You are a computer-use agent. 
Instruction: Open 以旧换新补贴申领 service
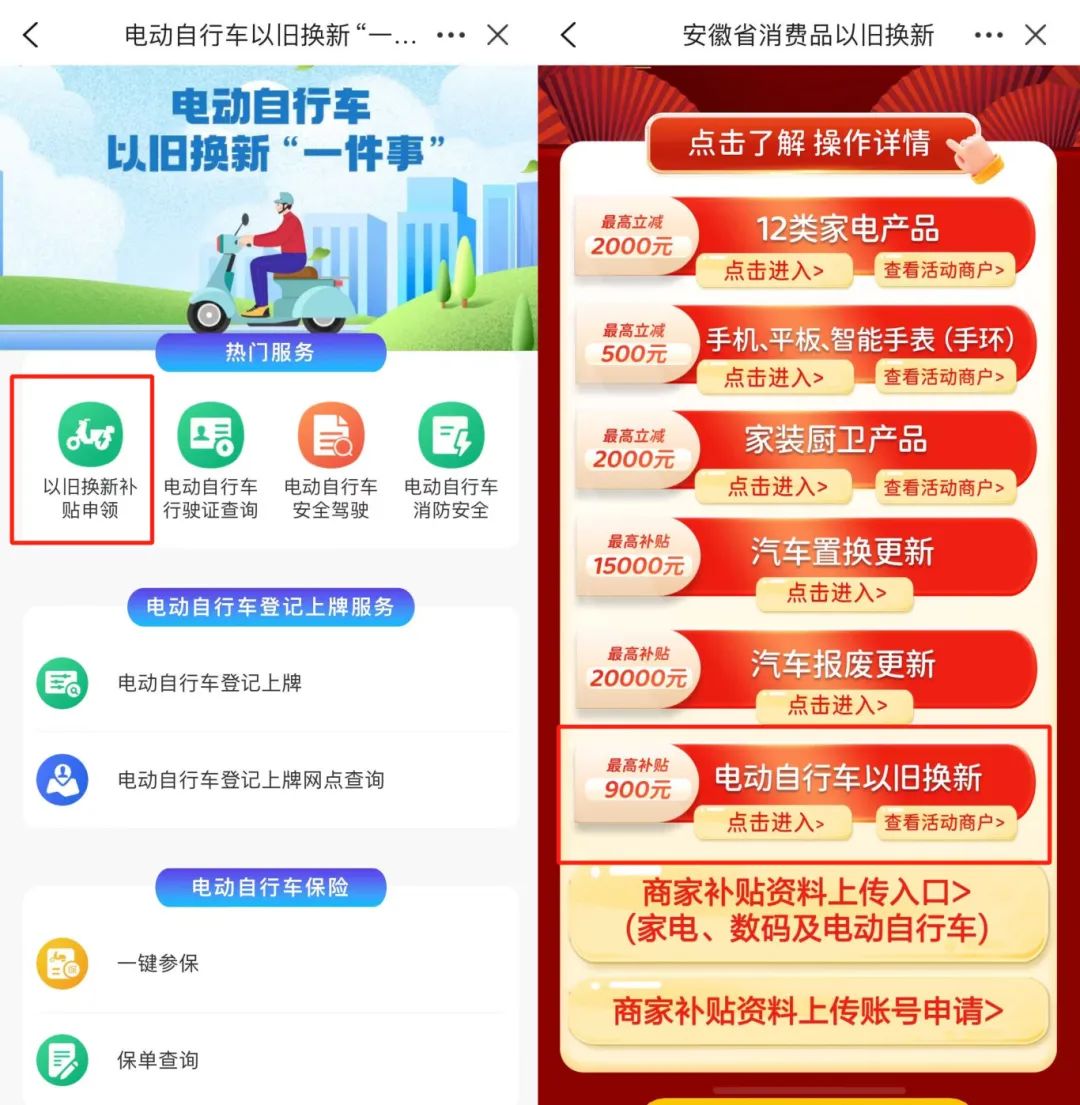click(90, 460)
